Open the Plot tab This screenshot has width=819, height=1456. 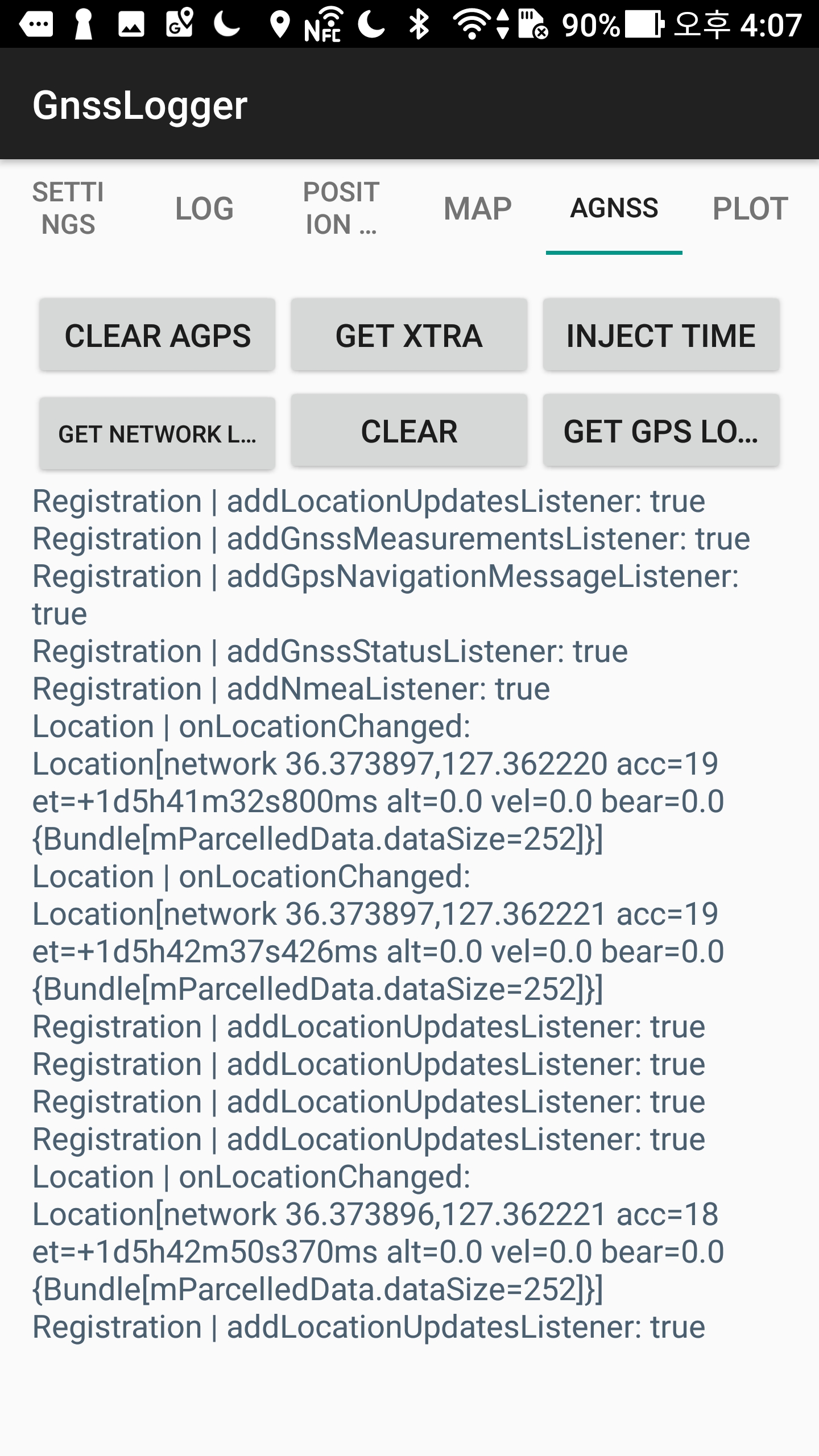(750, 208)
